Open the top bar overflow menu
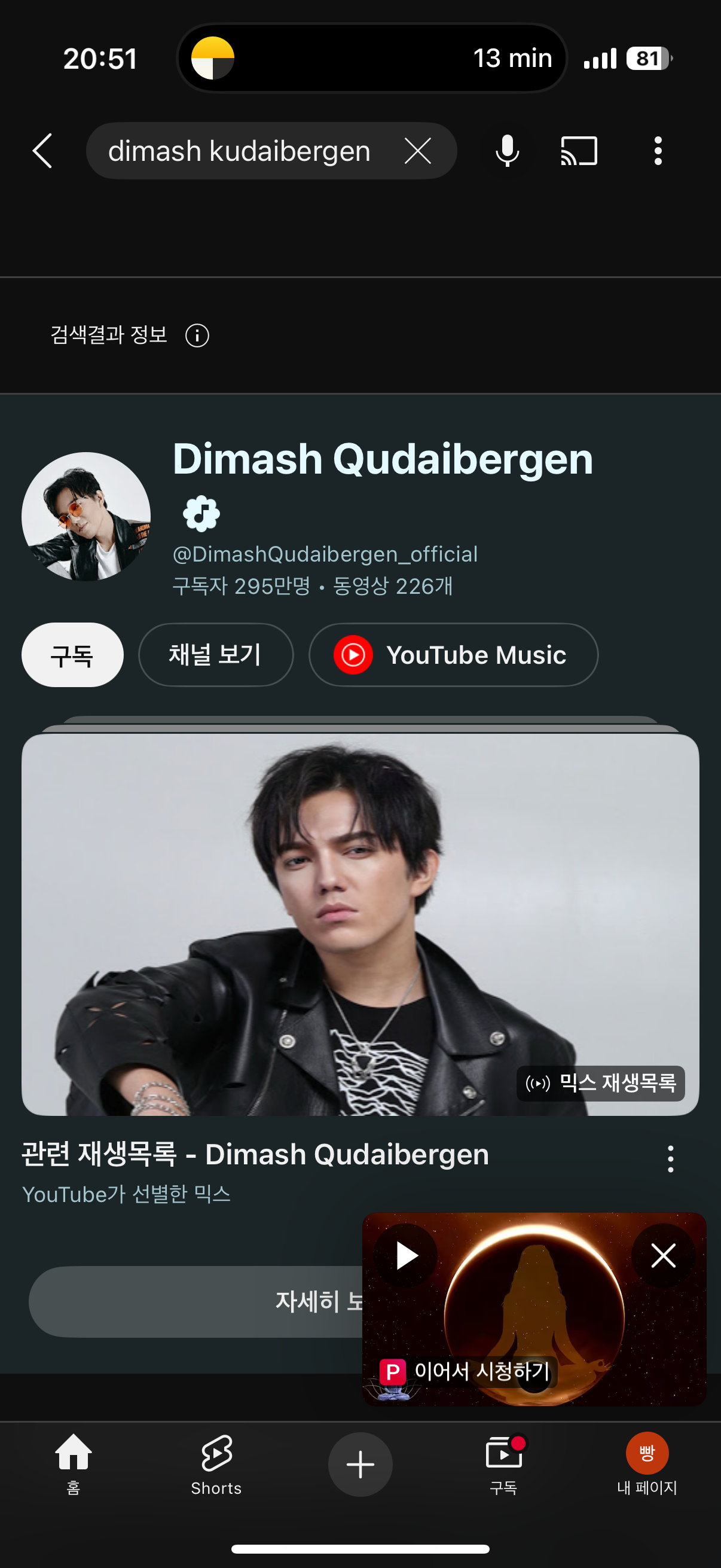Screen dimensions: 721x1568 point(658,151)
